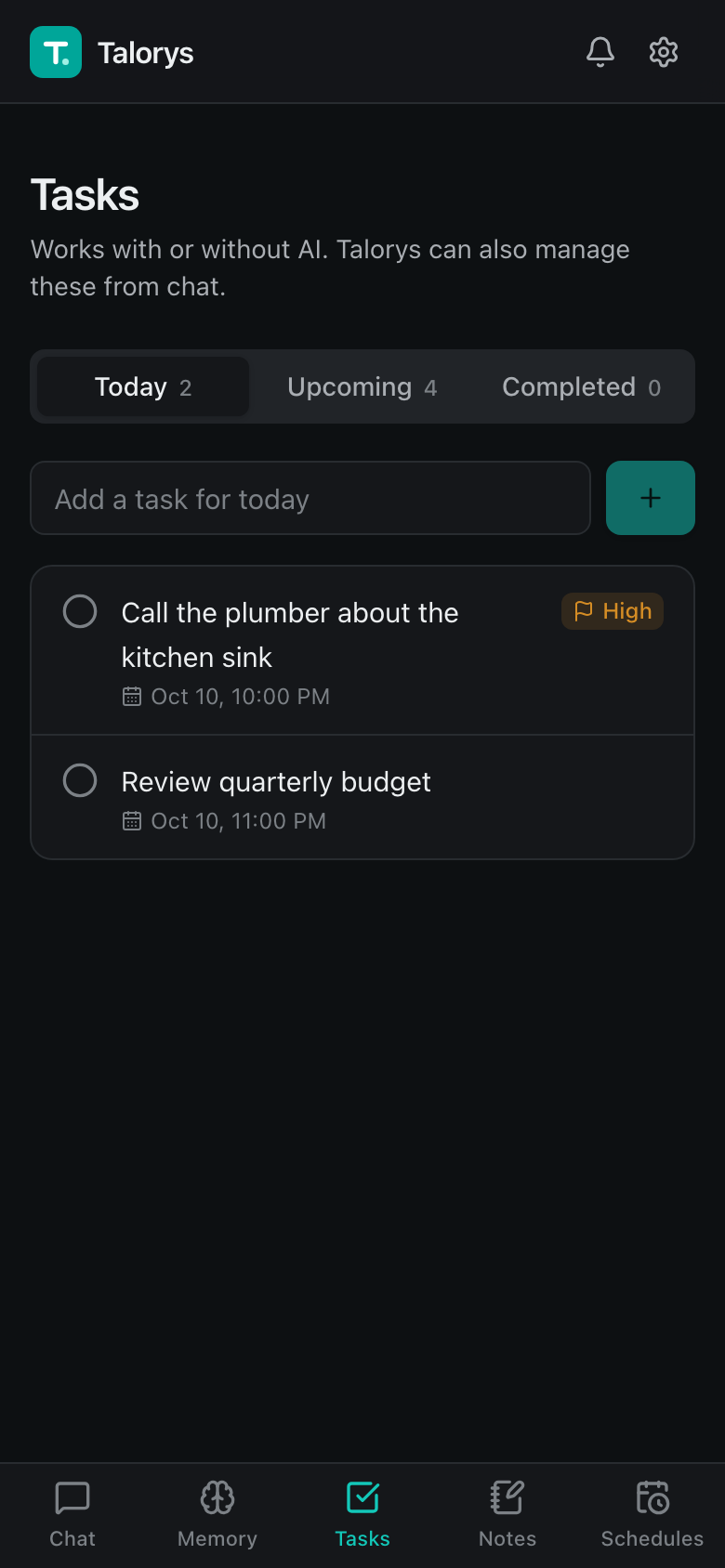The height and width of the screenshot is (1568, 725).
Task: Open the Review quarterly budget task
Action: point(362,797)
